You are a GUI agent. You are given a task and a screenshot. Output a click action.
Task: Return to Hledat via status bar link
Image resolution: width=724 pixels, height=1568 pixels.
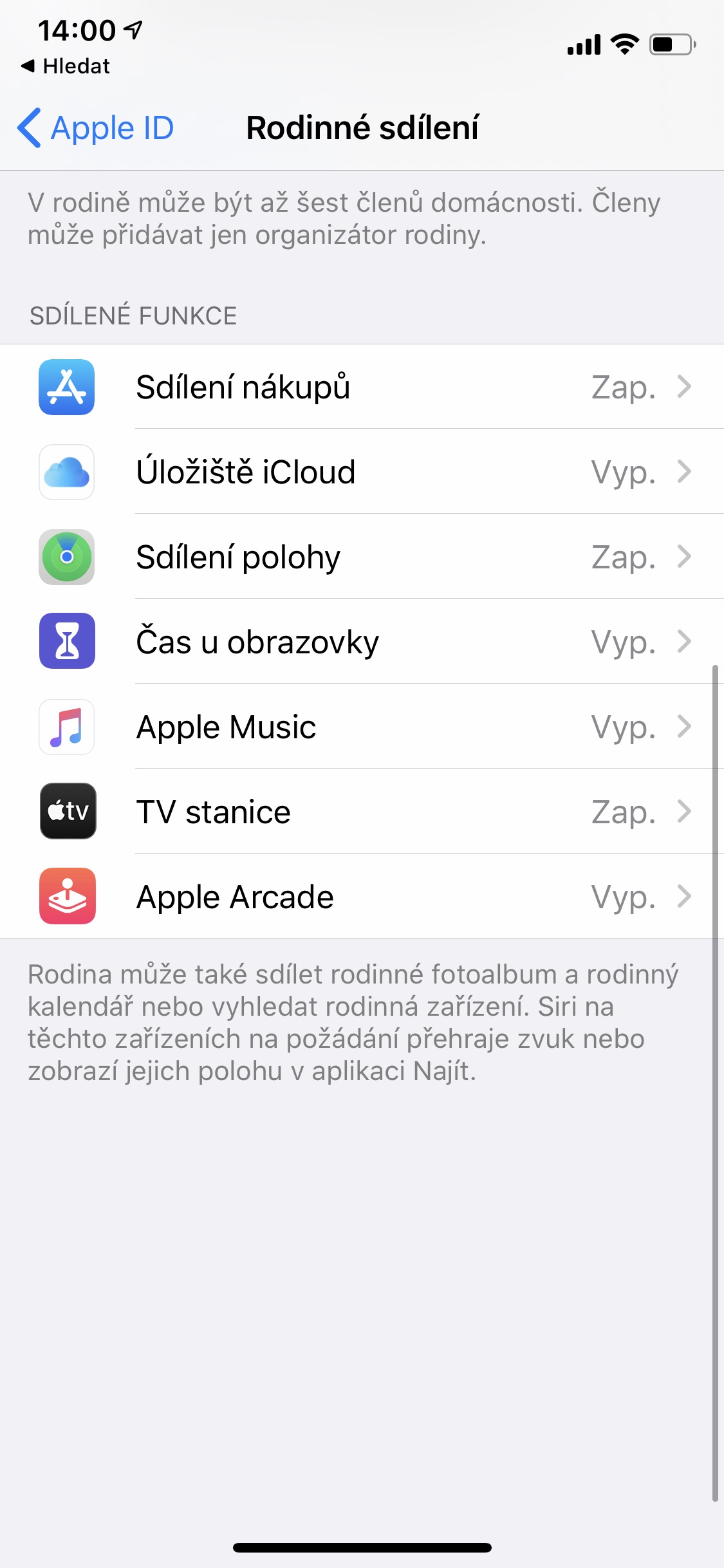click(x=65, y=66)
